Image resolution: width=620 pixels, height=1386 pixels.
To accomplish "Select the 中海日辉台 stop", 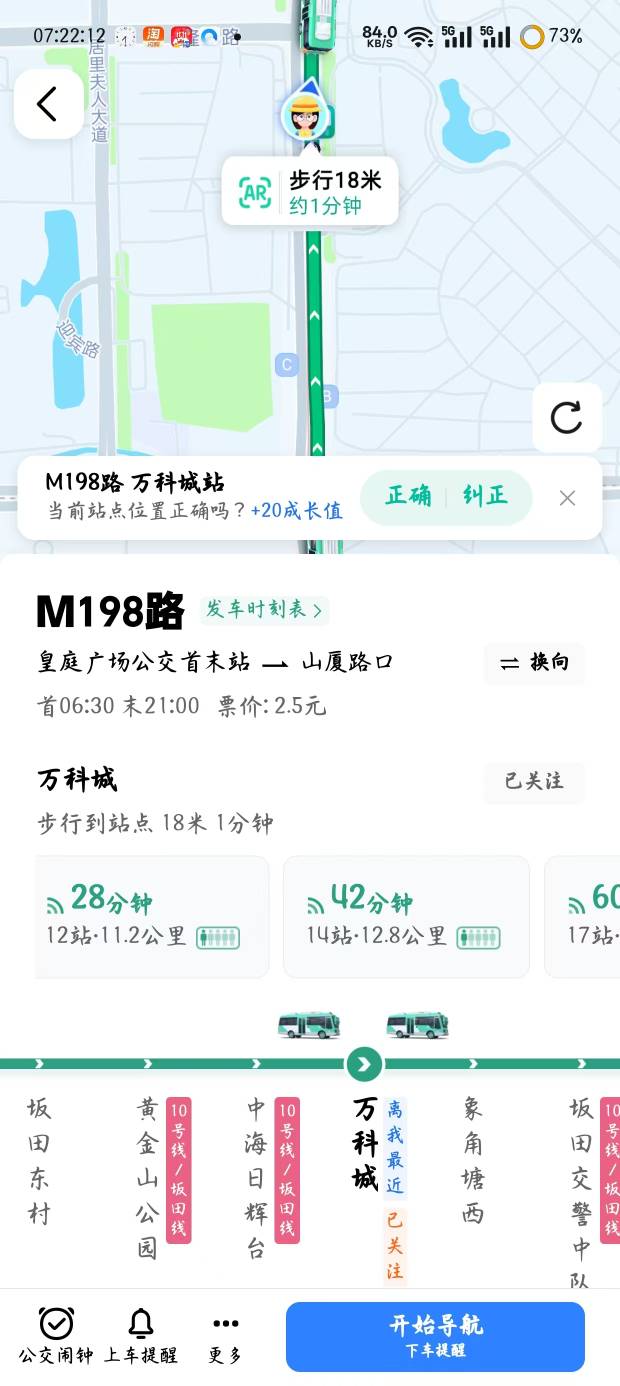I will (258, 1177).
